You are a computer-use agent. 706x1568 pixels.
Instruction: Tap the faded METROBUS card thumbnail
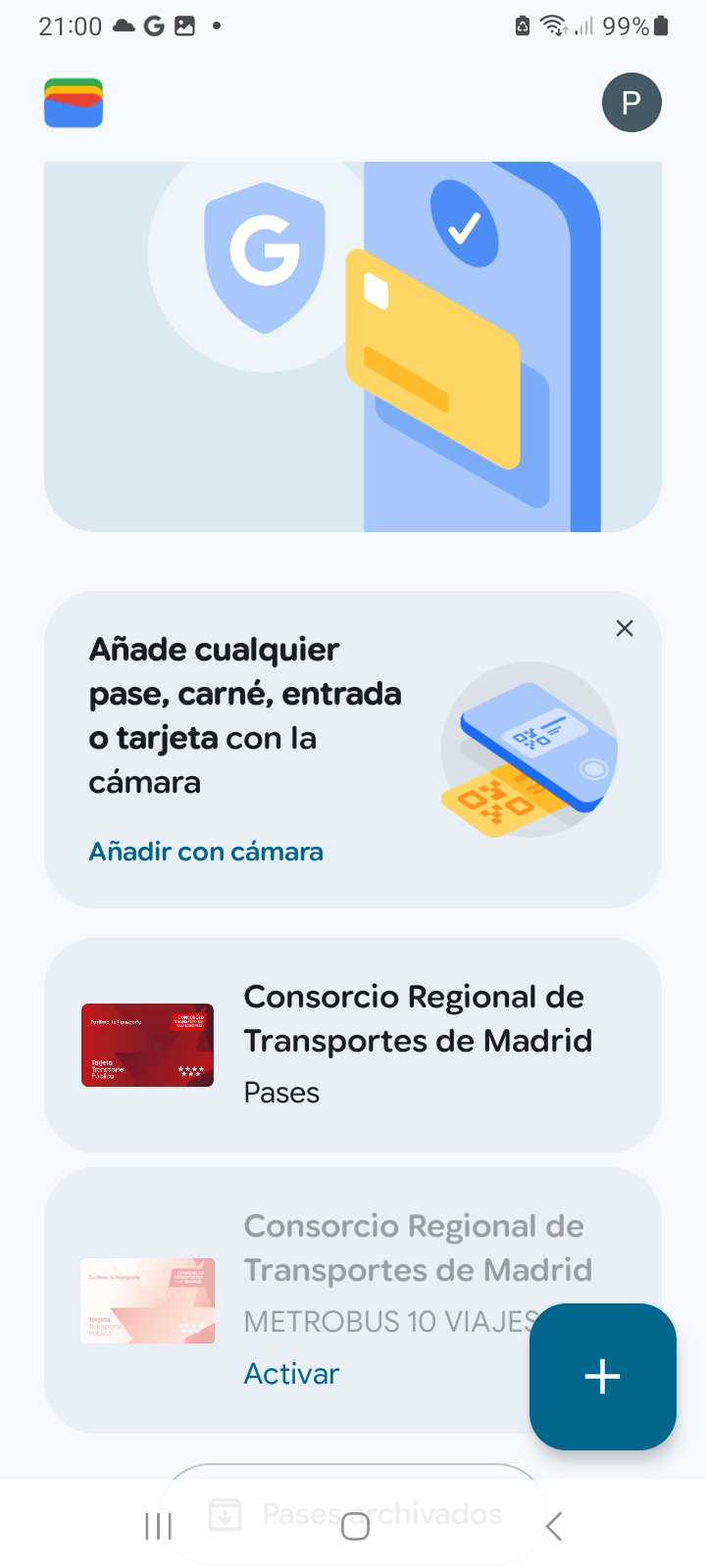pyautogui.click(x=147, y=1300)
